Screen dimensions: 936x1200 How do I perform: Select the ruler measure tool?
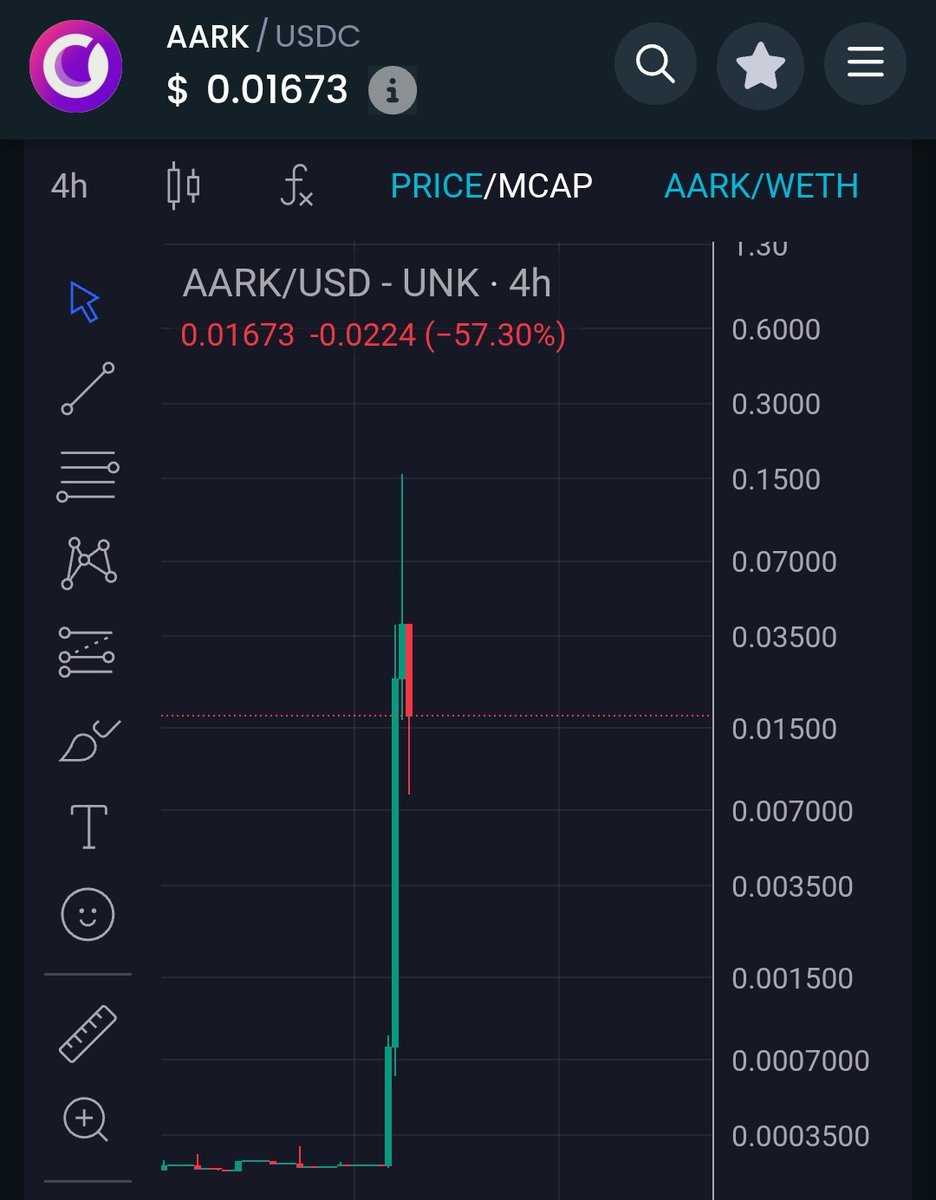pos(88,1033)
